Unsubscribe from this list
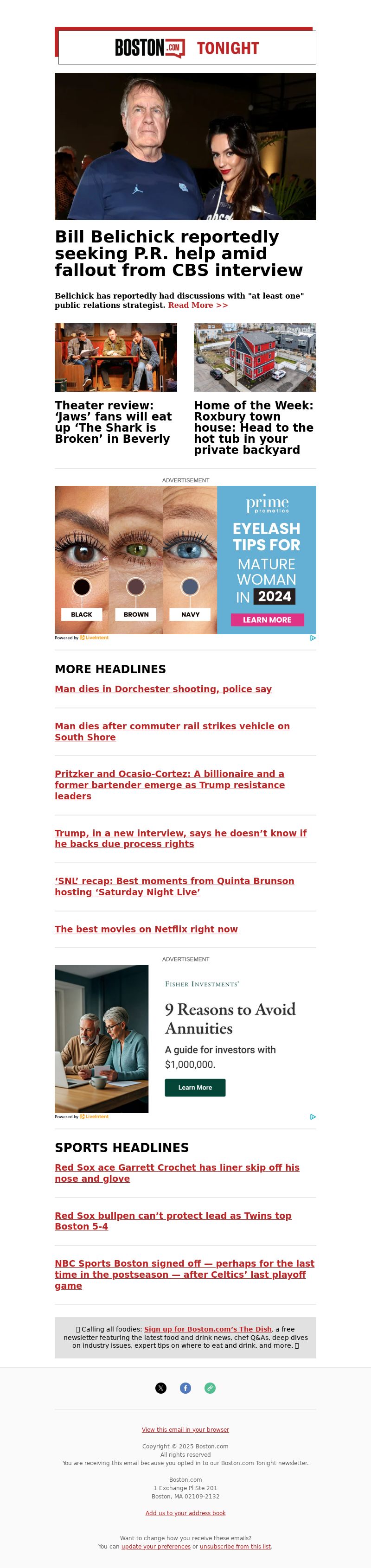Screen dimensions: 371x1568 point(235,1546)
